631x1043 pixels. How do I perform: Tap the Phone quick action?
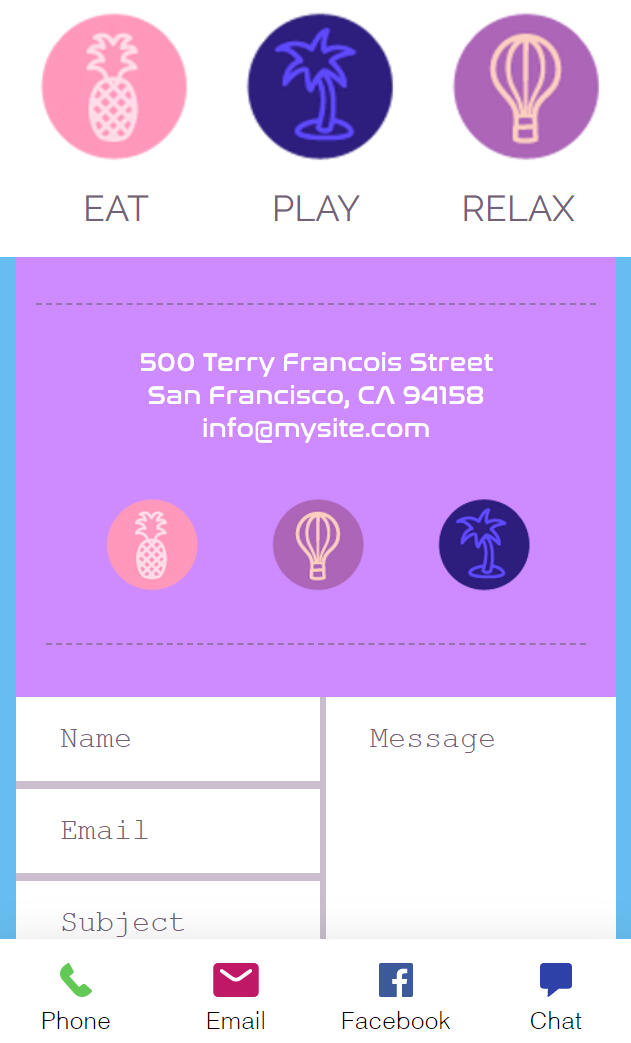pyautogui.click(x=75, y=996)
